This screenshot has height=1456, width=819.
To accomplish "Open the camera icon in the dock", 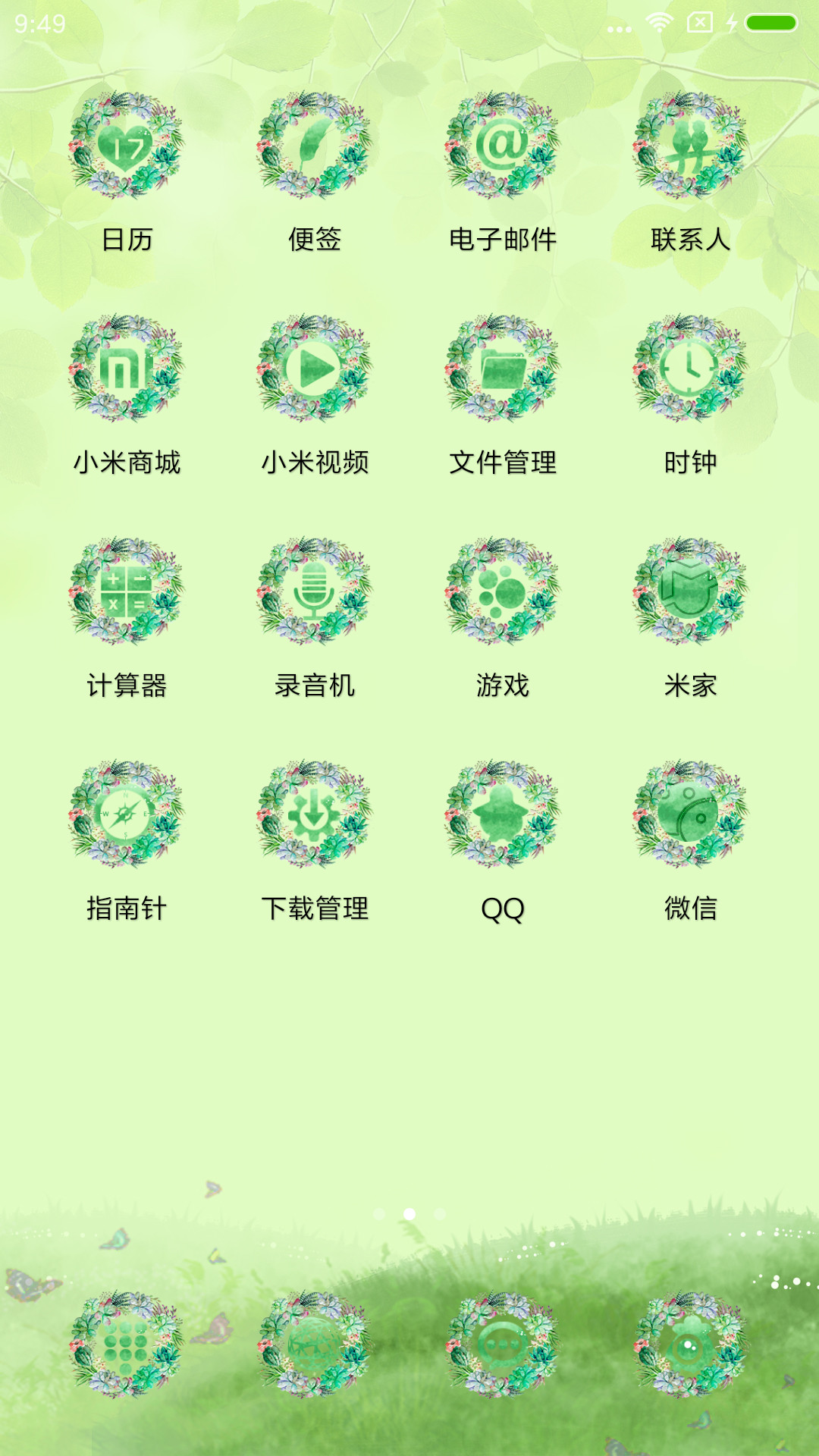I will [691, 1345].
